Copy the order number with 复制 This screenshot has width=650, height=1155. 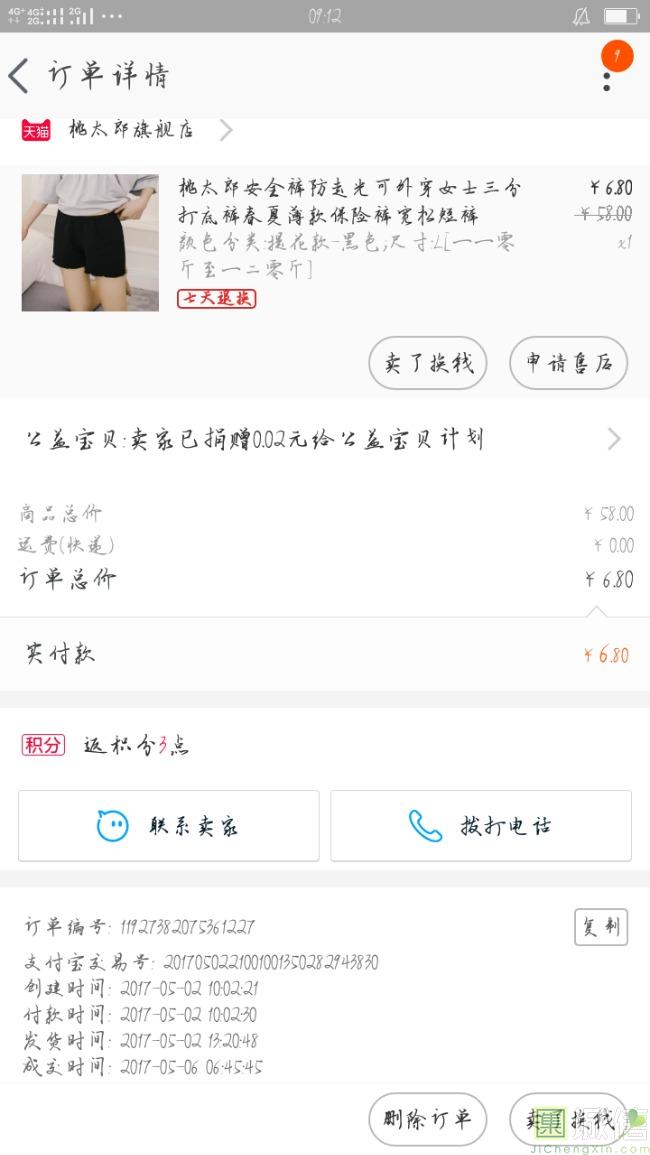[x=600, y=927]
